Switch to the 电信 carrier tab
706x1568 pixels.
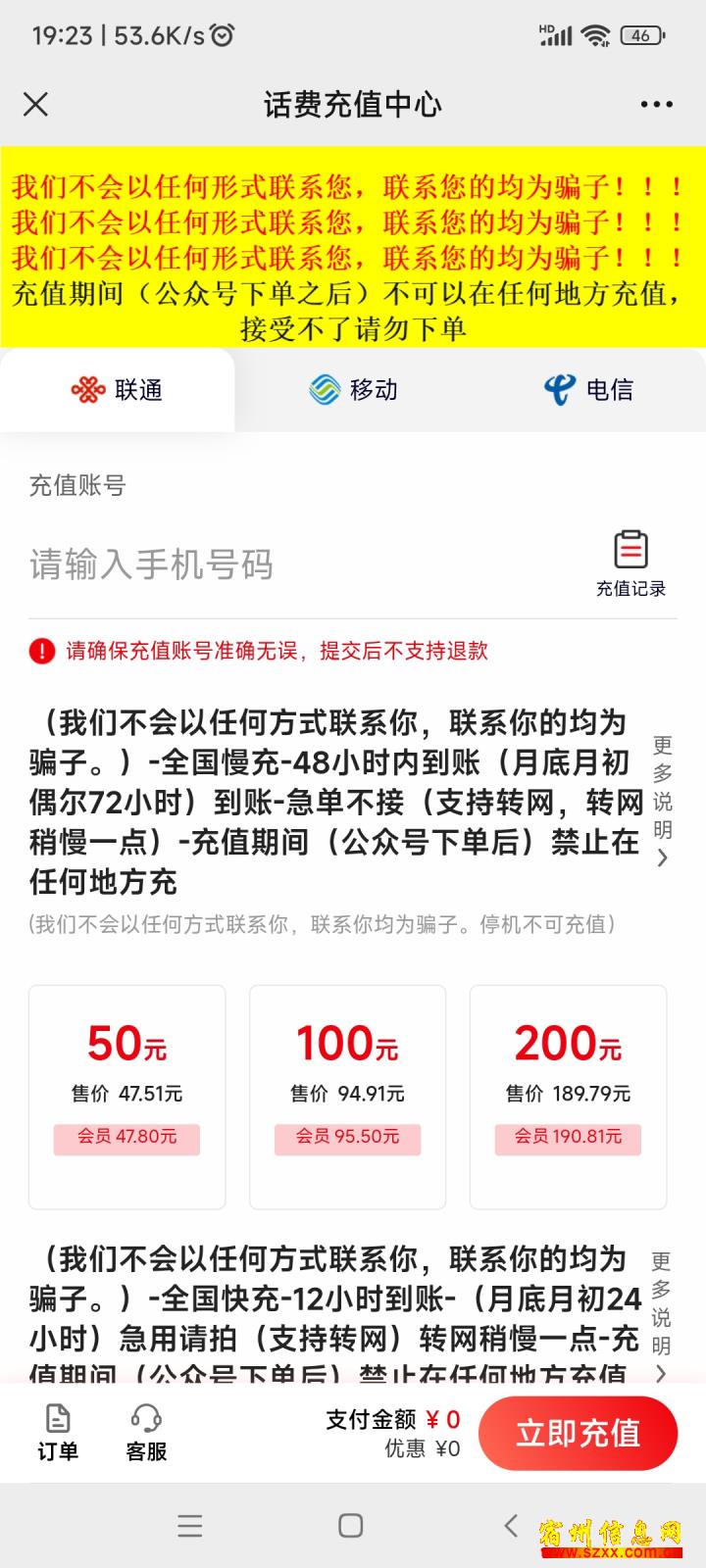click(588, 390)
